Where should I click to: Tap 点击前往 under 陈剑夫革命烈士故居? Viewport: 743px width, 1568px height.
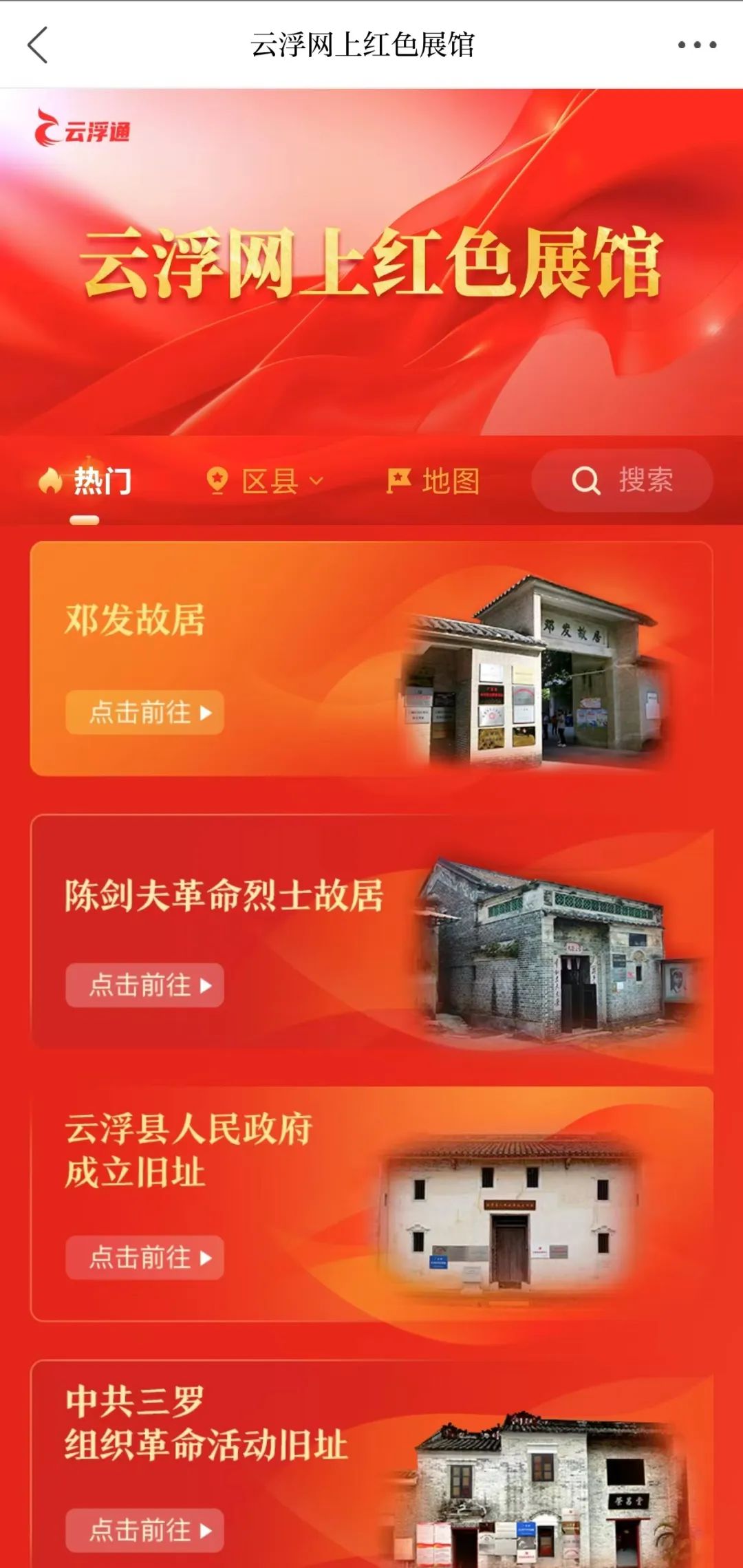click(144, 985)
